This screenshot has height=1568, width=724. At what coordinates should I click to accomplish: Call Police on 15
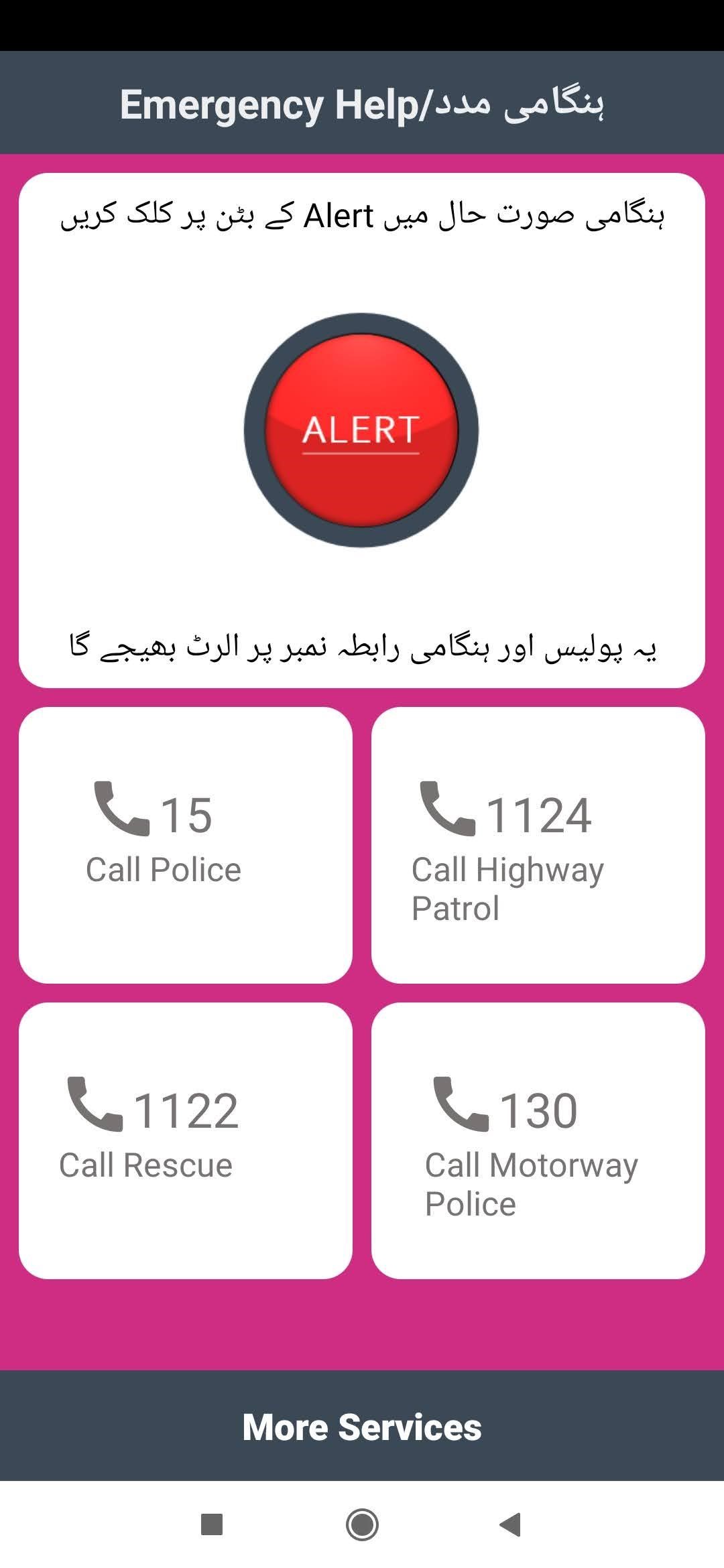(186, 844)
